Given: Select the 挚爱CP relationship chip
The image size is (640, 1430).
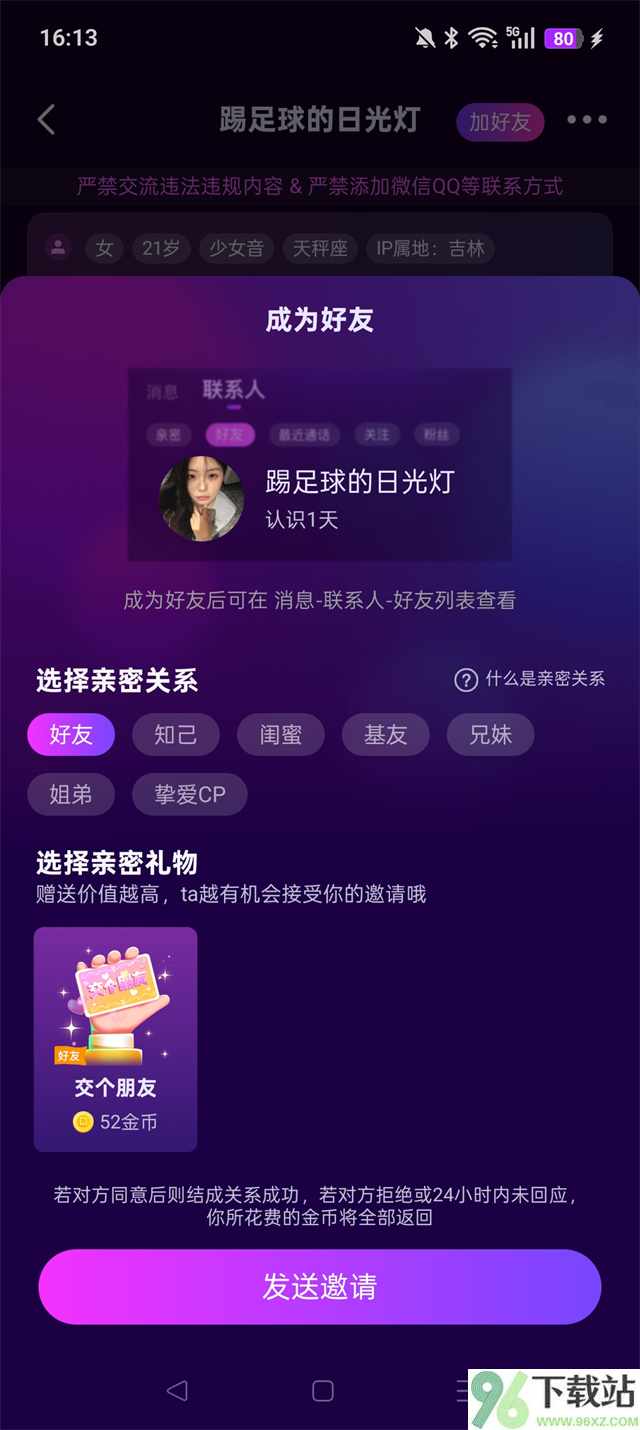Looking at the screenshot, I should (x=189, y=795).
